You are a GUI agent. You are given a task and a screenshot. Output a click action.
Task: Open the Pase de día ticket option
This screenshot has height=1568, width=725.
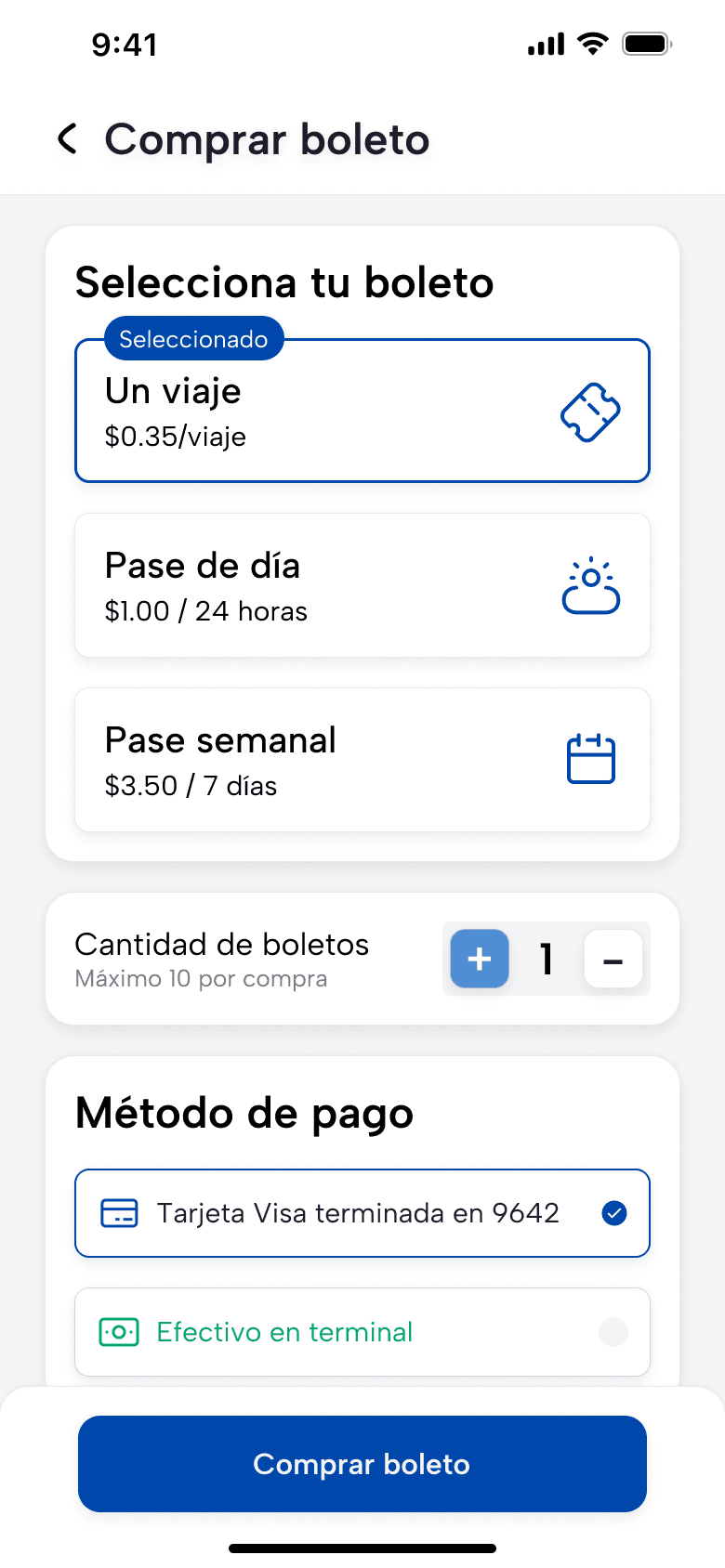click(x=362, y=584)
